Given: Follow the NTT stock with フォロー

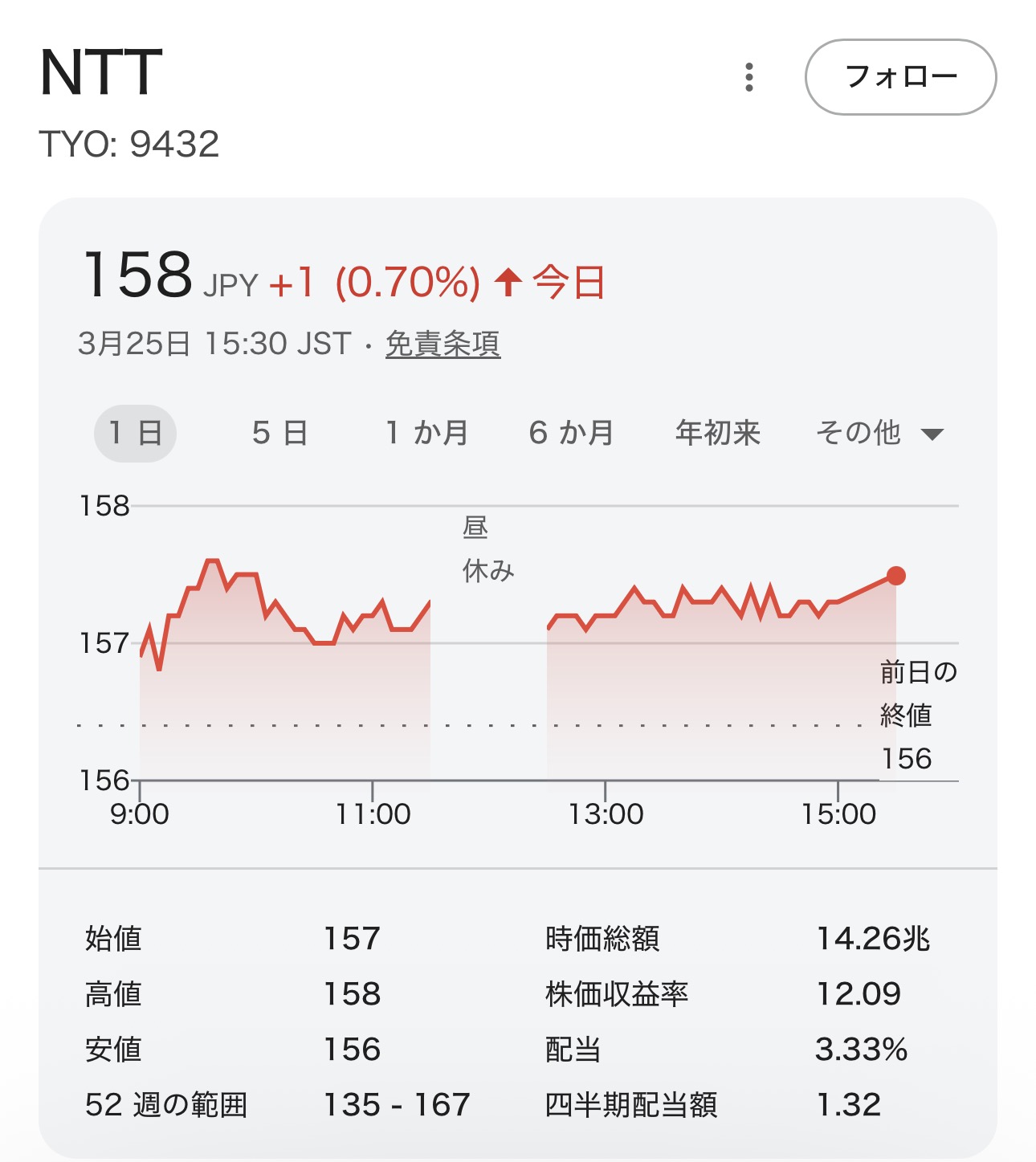Looking at the screenshot, I should [899, 77].
